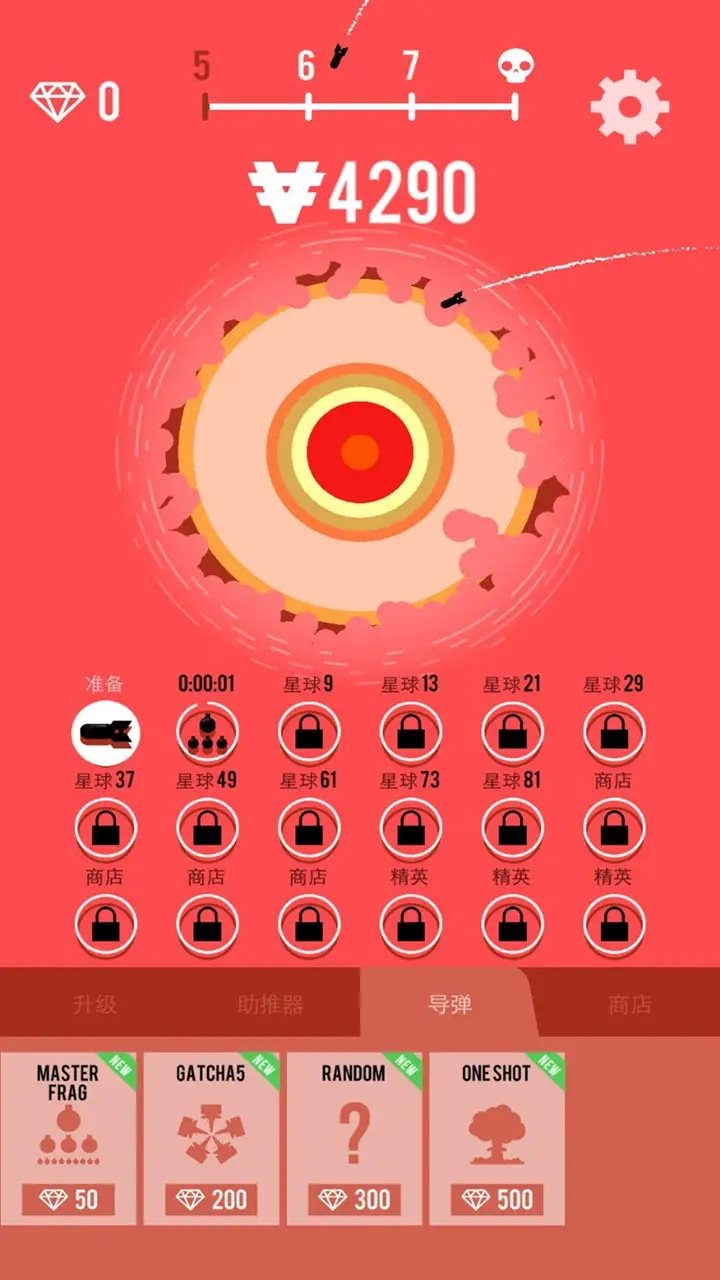The width and height of the screenshot is (720, 1280).
Task: Tap locked slot 星球 61
Action: coord(309,830)
